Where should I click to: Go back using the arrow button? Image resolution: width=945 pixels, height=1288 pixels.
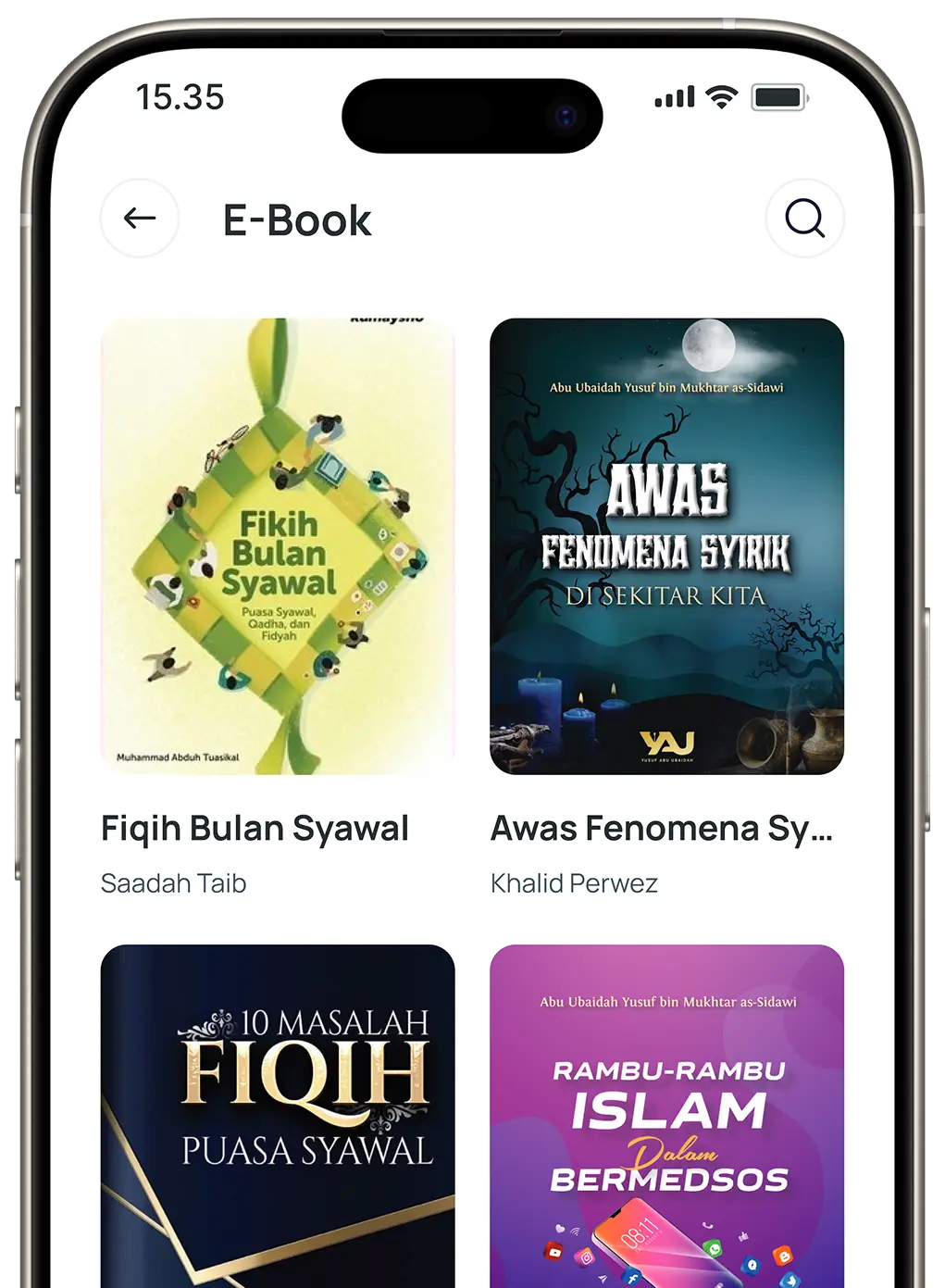[140, 219]
